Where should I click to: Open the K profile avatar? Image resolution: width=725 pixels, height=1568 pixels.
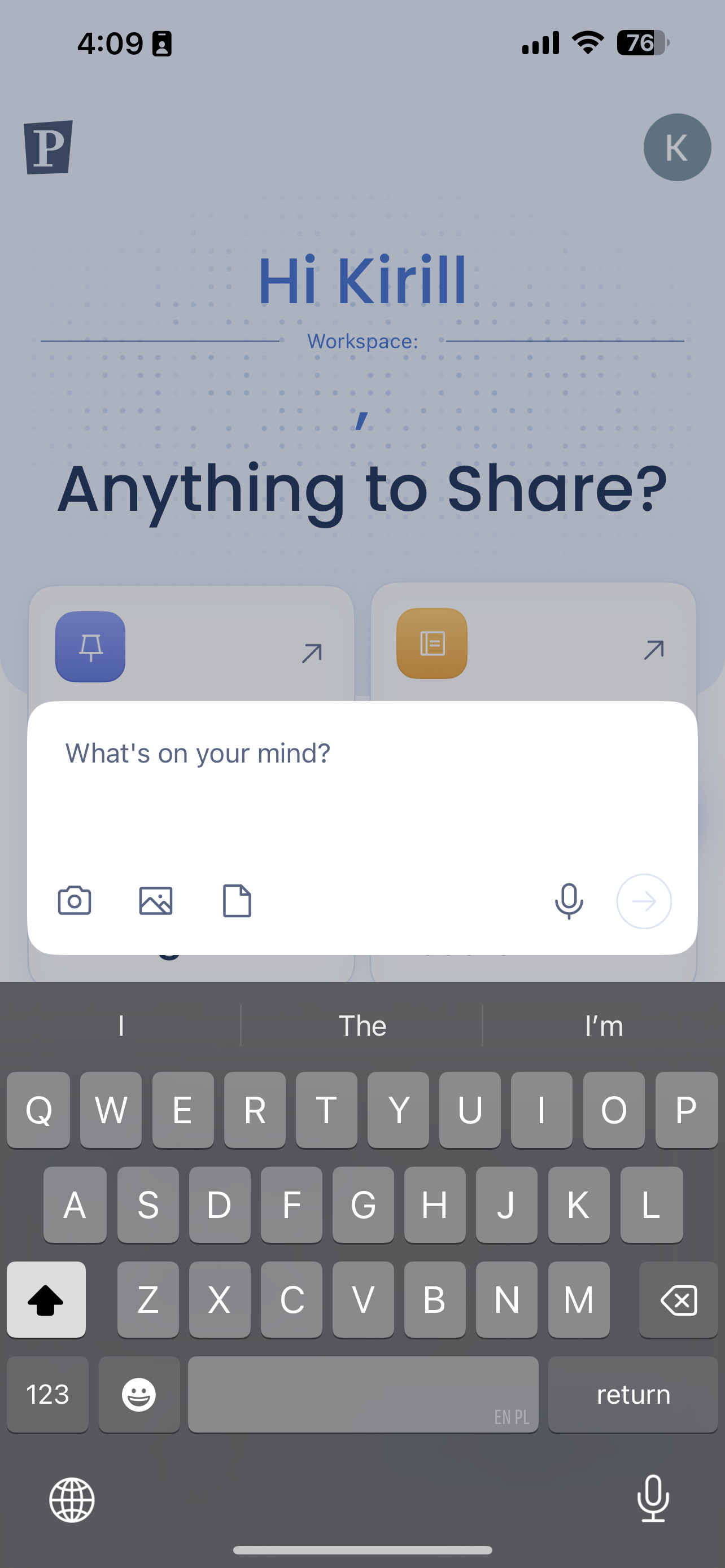[x=677, y=147]
